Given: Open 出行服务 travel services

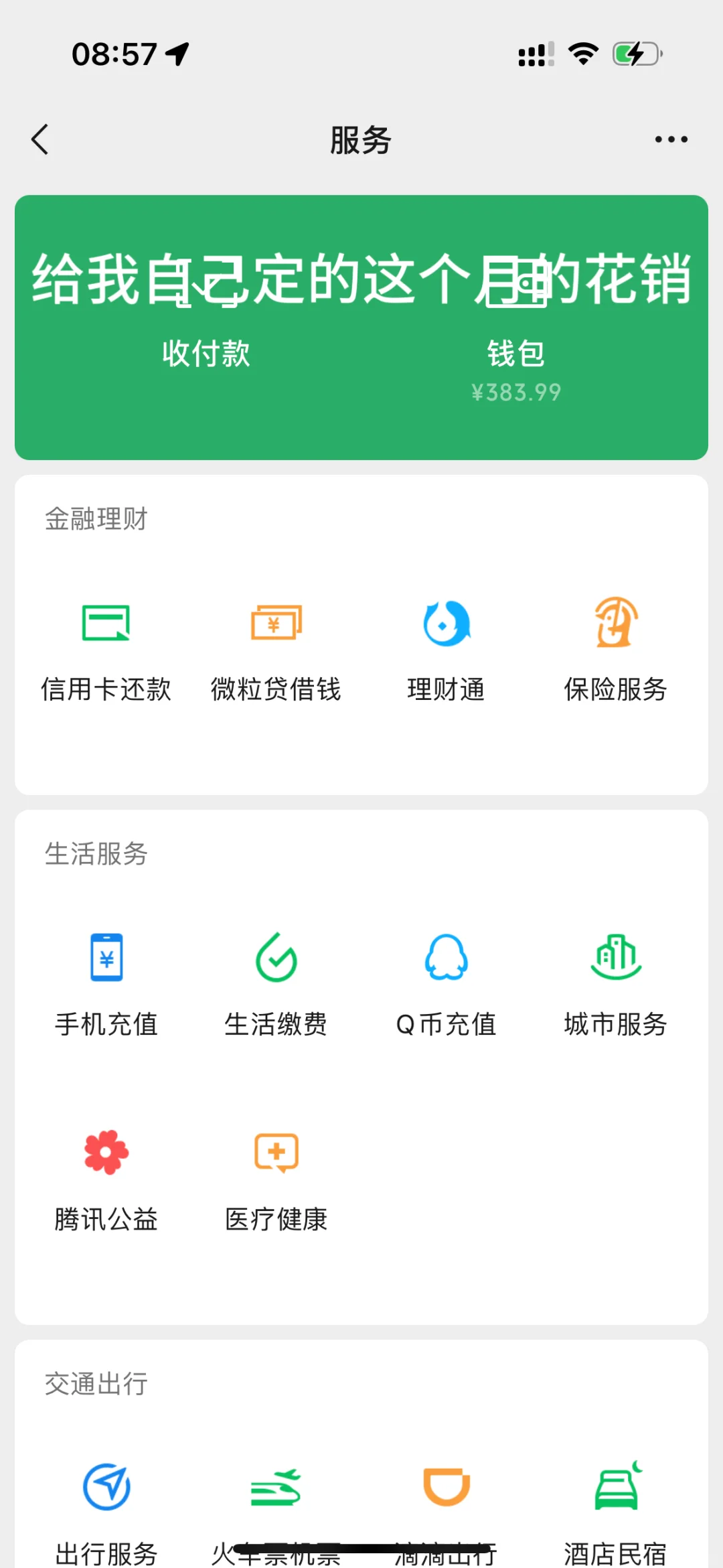Looking at the screenshot, I should (x=106, y=1515).
